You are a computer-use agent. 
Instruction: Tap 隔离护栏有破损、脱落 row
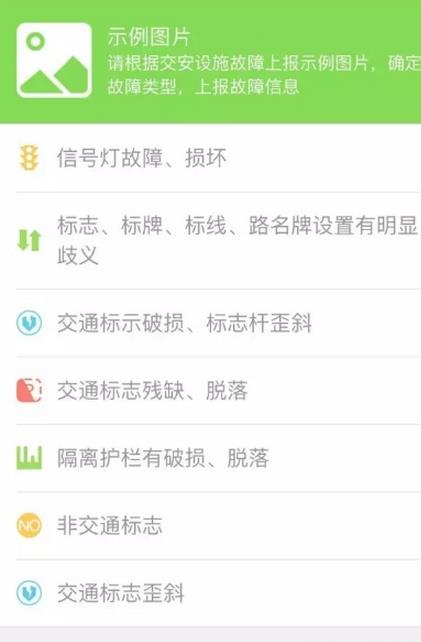[210, 458]
